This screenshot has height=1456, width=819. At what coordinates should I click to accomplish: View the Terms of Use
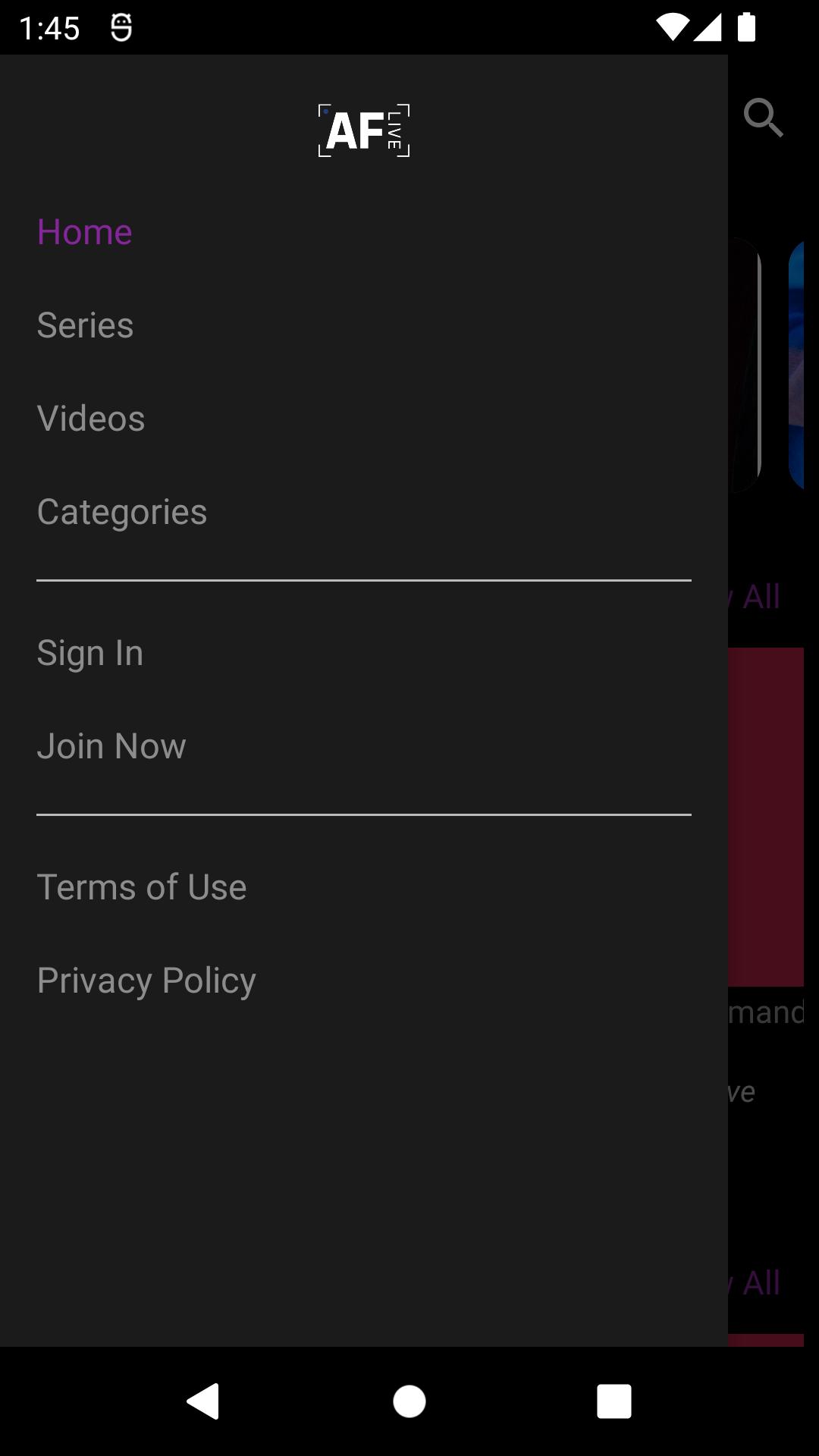tap(142, 887)
